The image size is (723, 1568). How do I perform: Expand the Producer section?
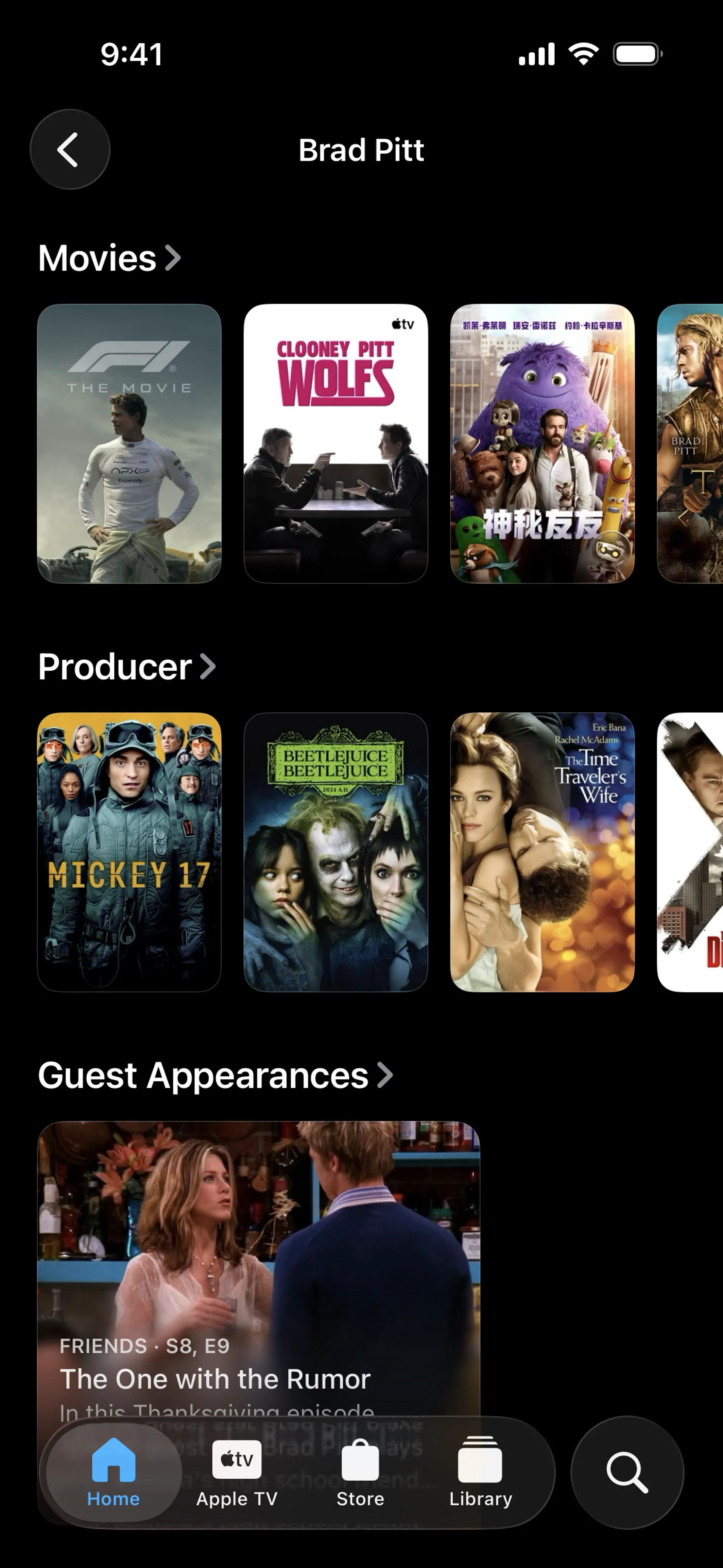pyautogui.click(x=127, y=666)
